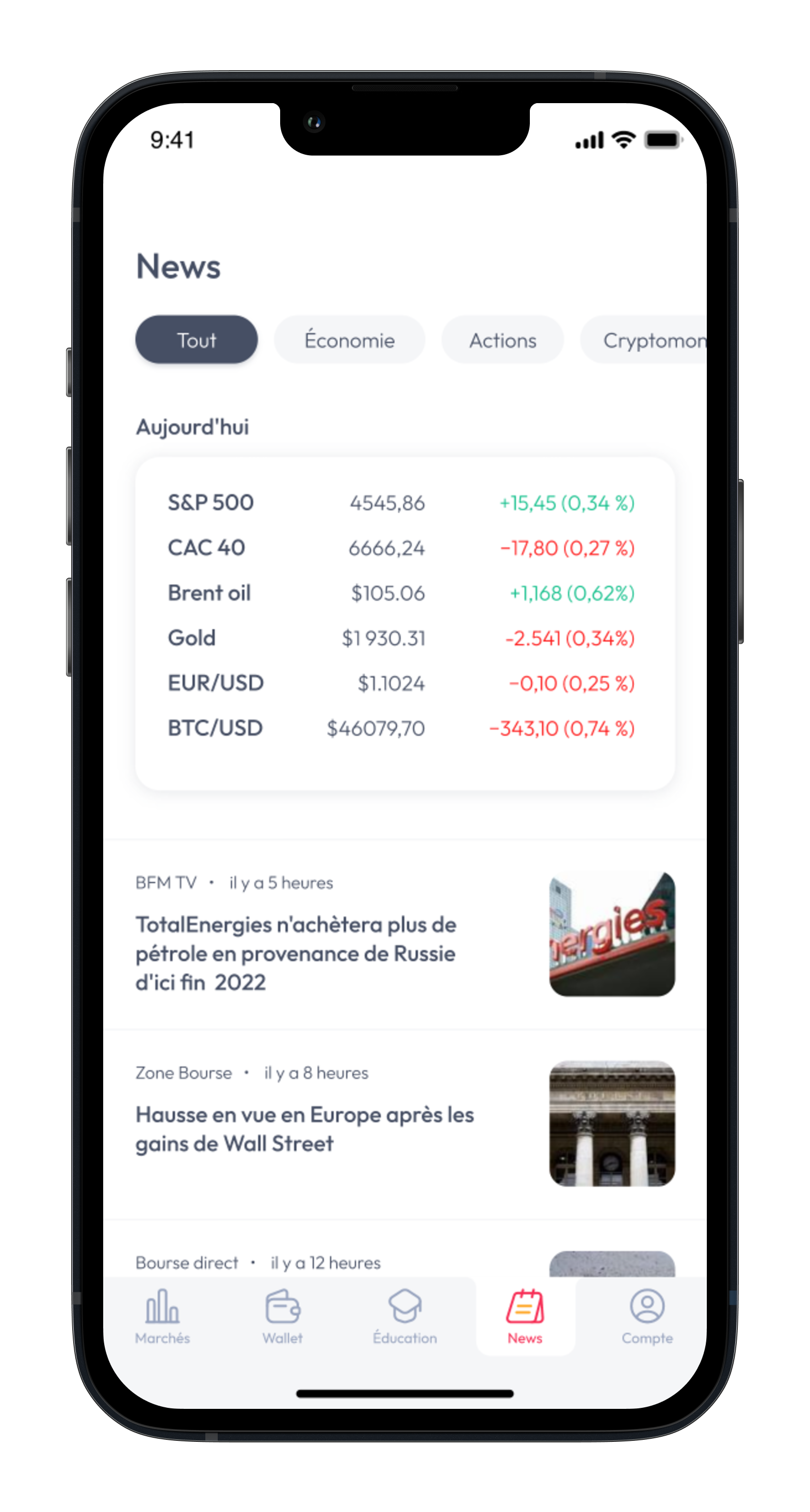Read the Zone Bourse Hausse en vue article
The image size is (810, 1512).
point(304,1128)
